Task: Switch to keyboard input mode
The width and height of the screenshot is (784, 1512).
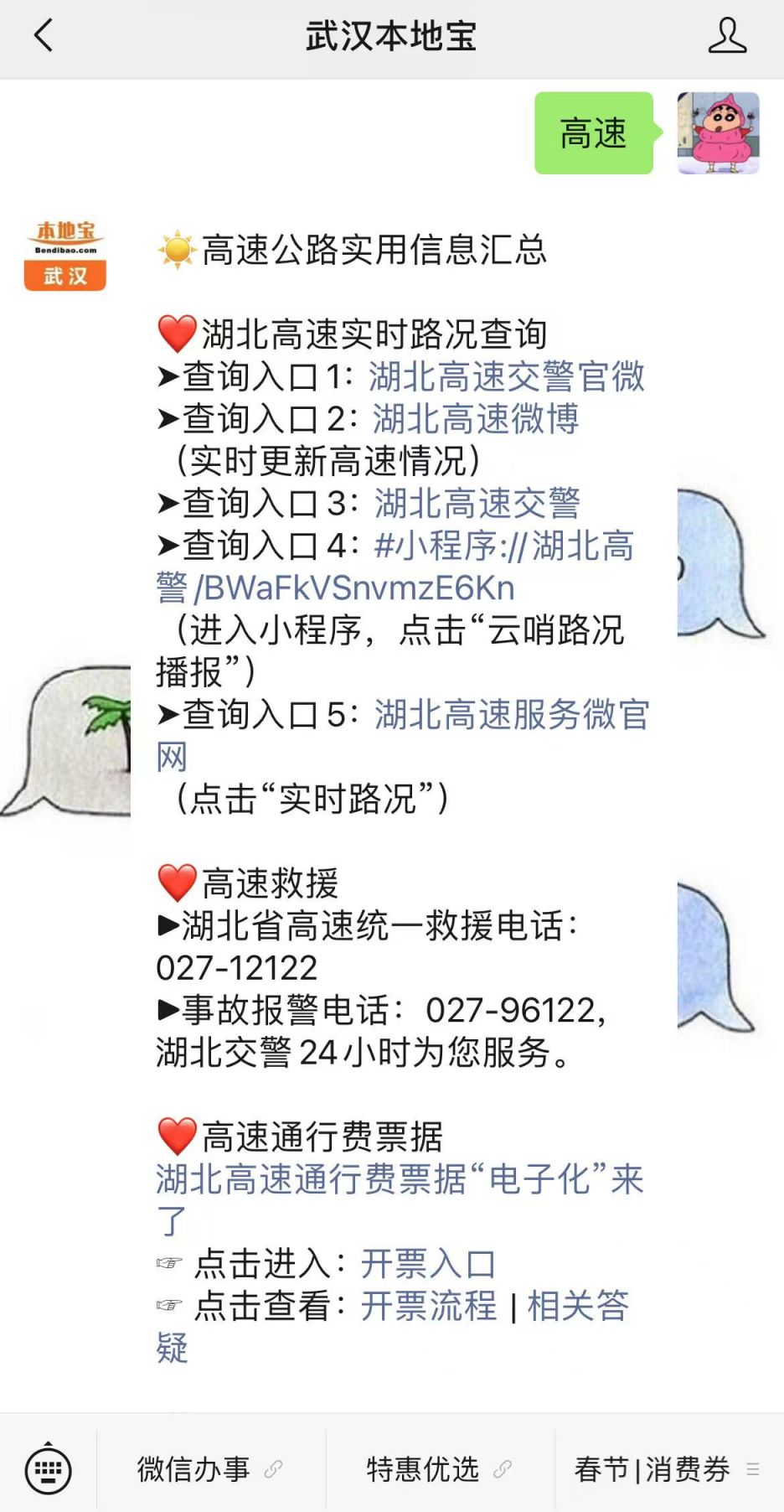Action: [x=48, y=1469]
